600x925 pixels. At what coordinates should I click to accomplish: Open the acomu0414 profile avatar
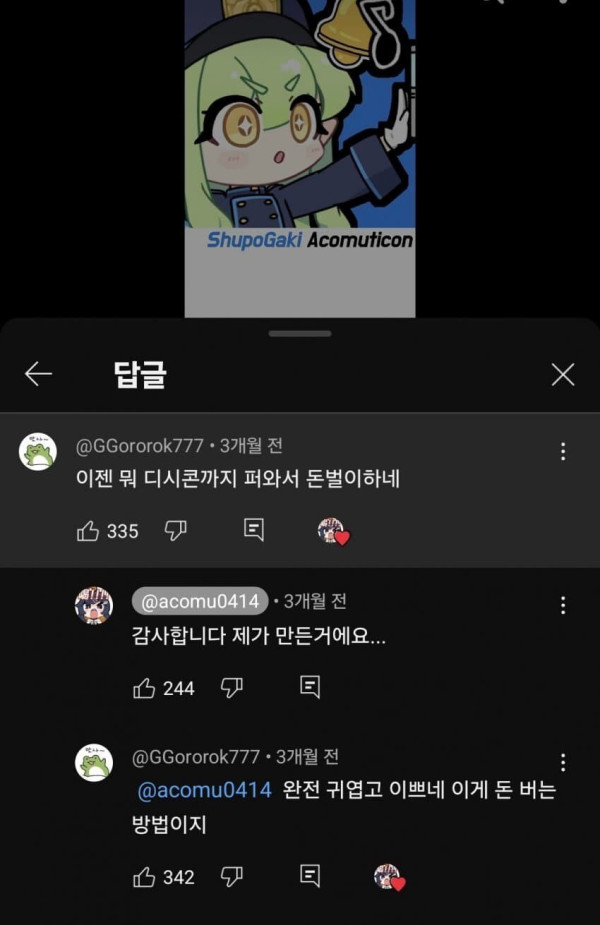(94, 605)
